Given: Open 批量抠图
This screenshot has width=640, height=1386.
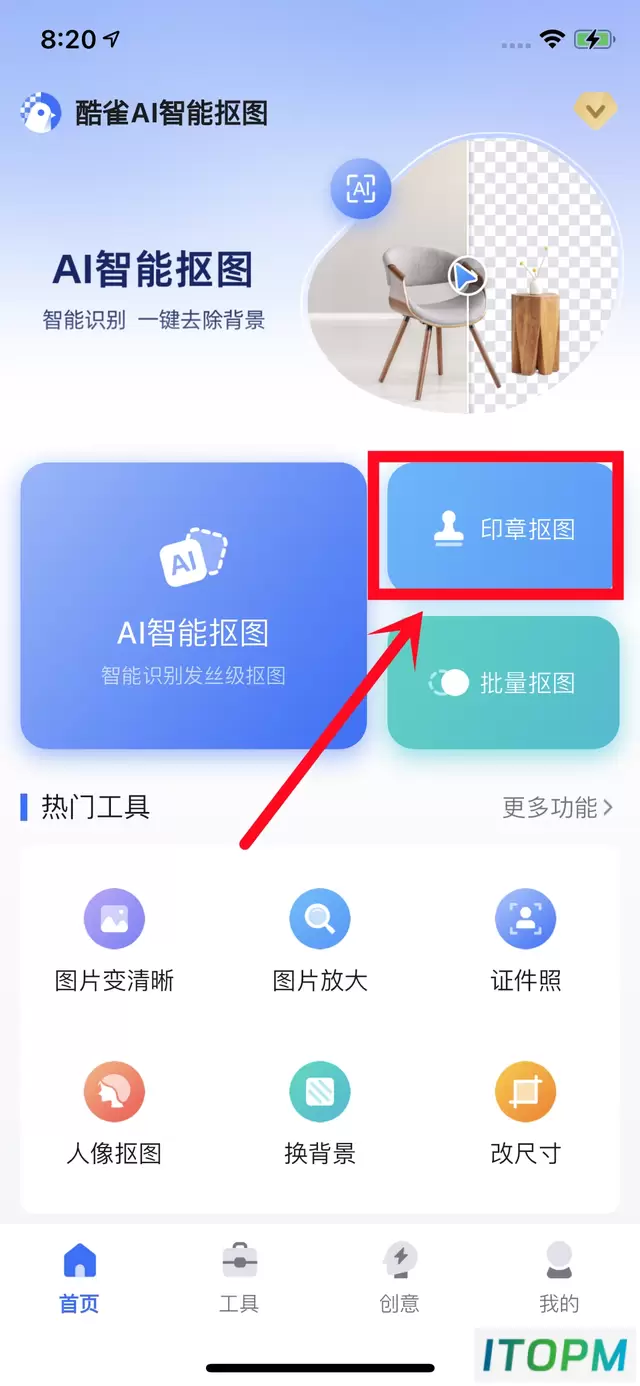Looking at the screenshot, I should pos(504,683).
